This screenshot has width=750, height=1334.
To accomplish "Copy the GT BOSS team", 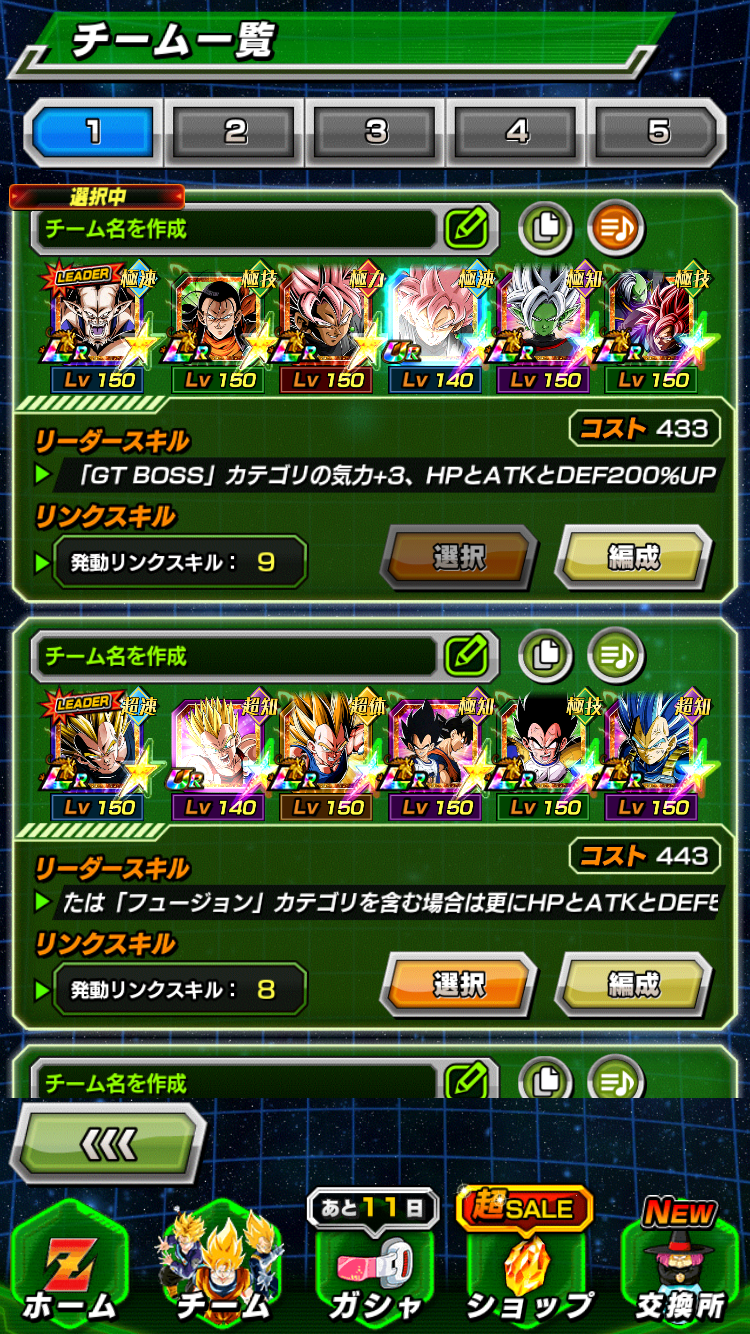I will coord(545,228).
